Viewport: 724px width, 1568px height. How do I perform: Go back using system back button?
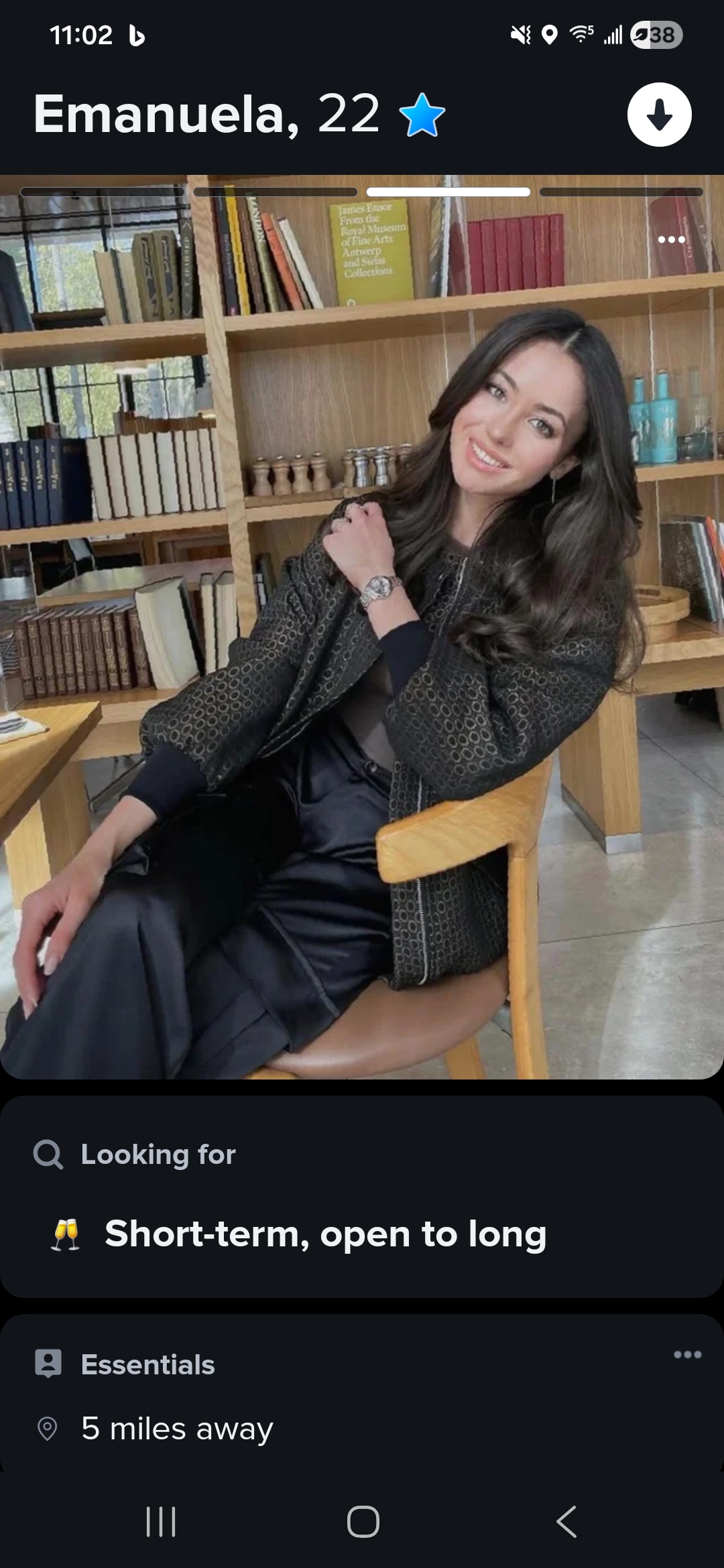pos(566,1521)
